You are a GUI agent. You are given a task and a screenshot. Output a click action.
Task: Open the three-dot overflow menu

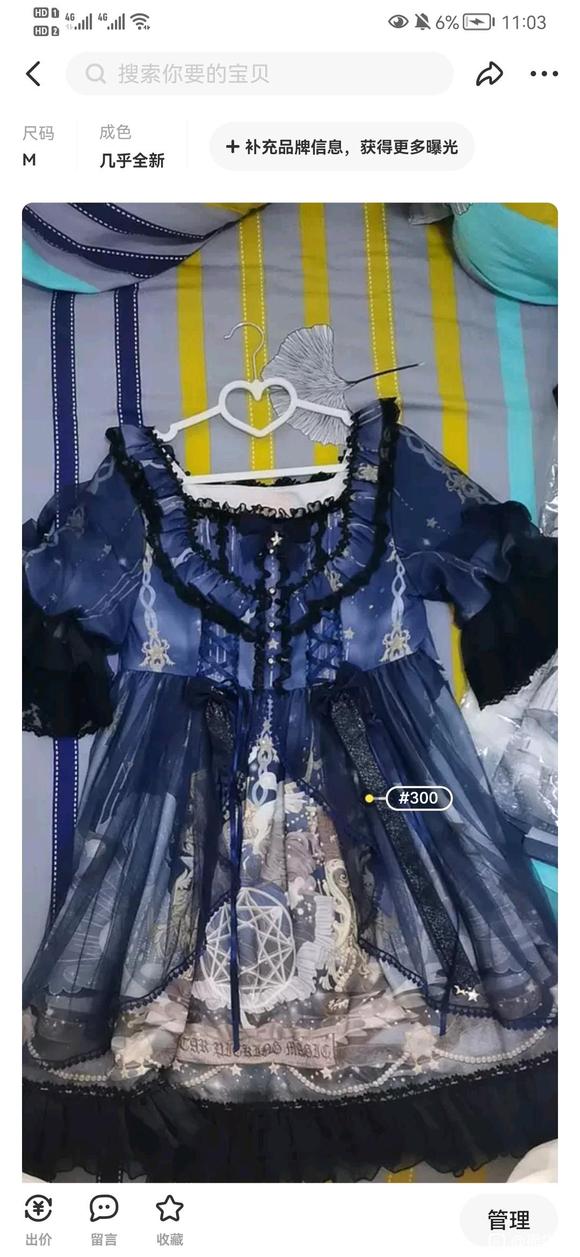point(544,74)
